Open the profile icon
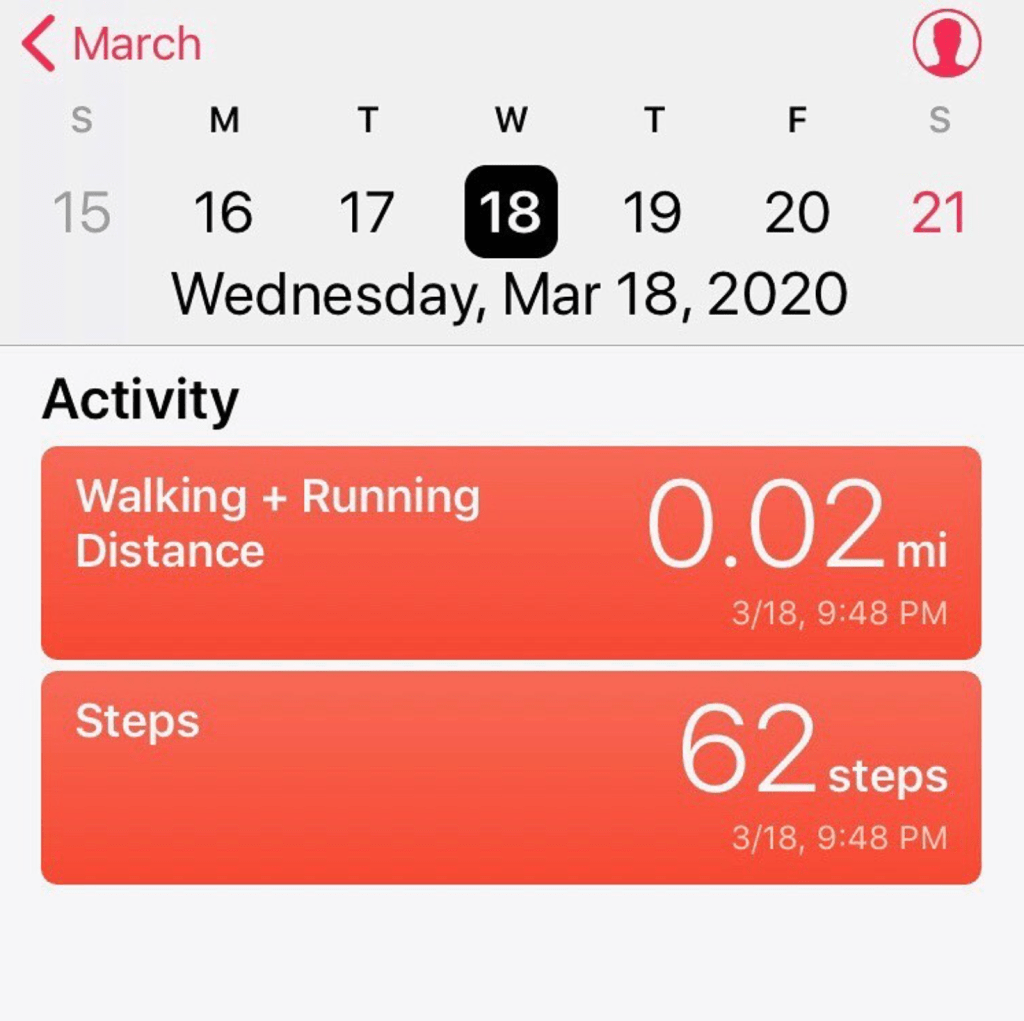1024x1021 pixels. pos(946,44)
